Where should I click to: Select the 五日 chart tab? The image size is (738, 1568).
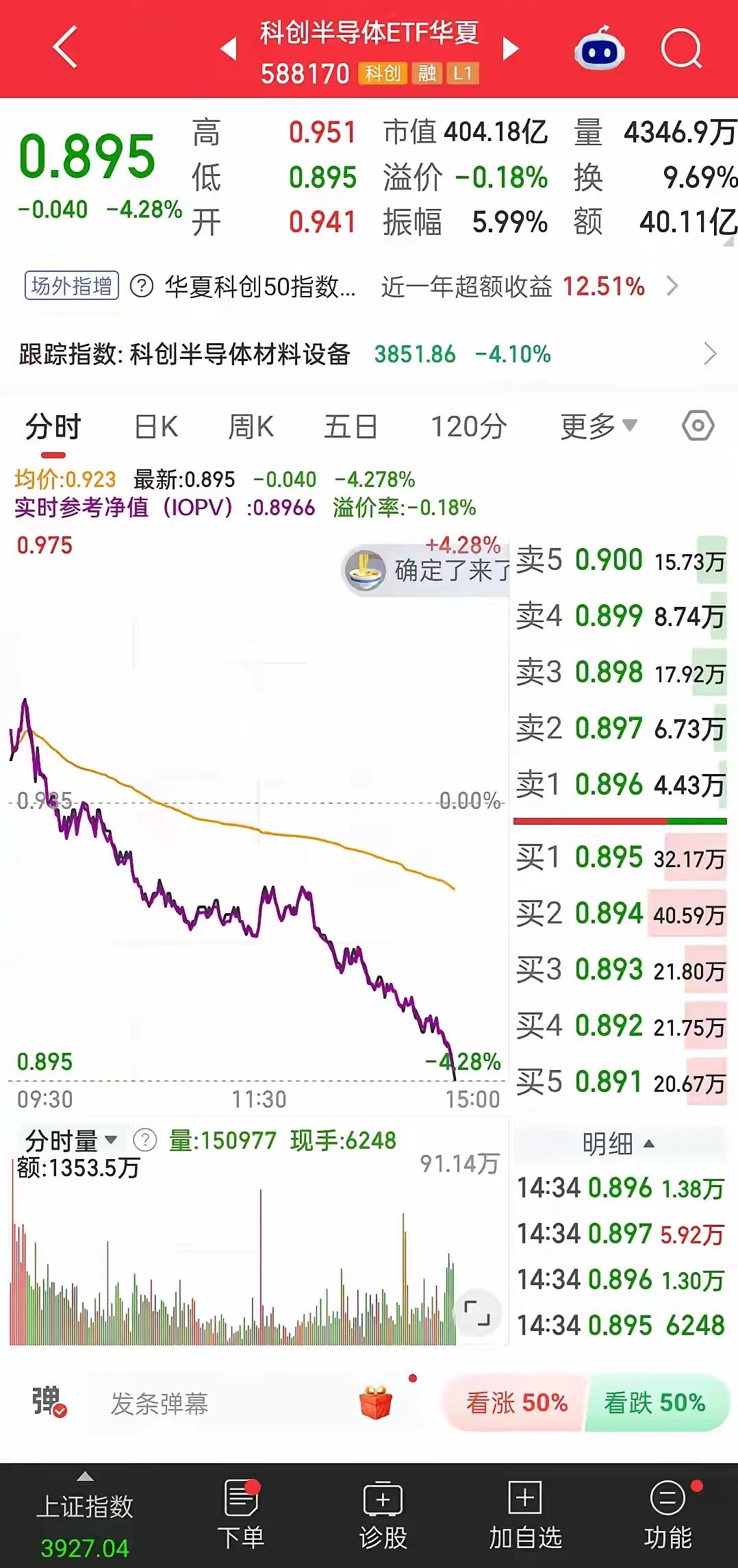[351, 427]
